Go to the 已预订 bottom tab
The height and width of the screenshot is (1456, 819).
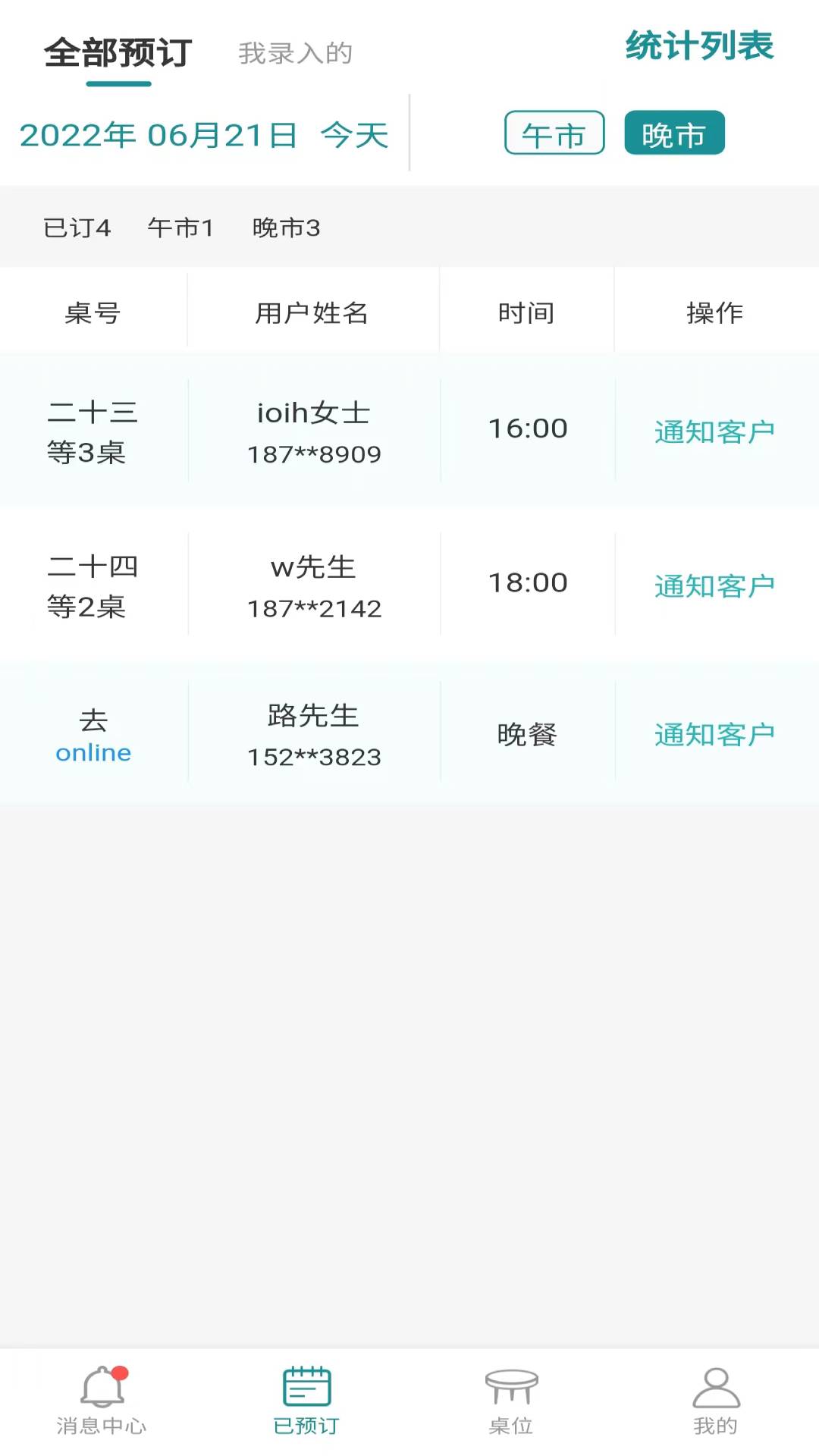click(306, 1401)
